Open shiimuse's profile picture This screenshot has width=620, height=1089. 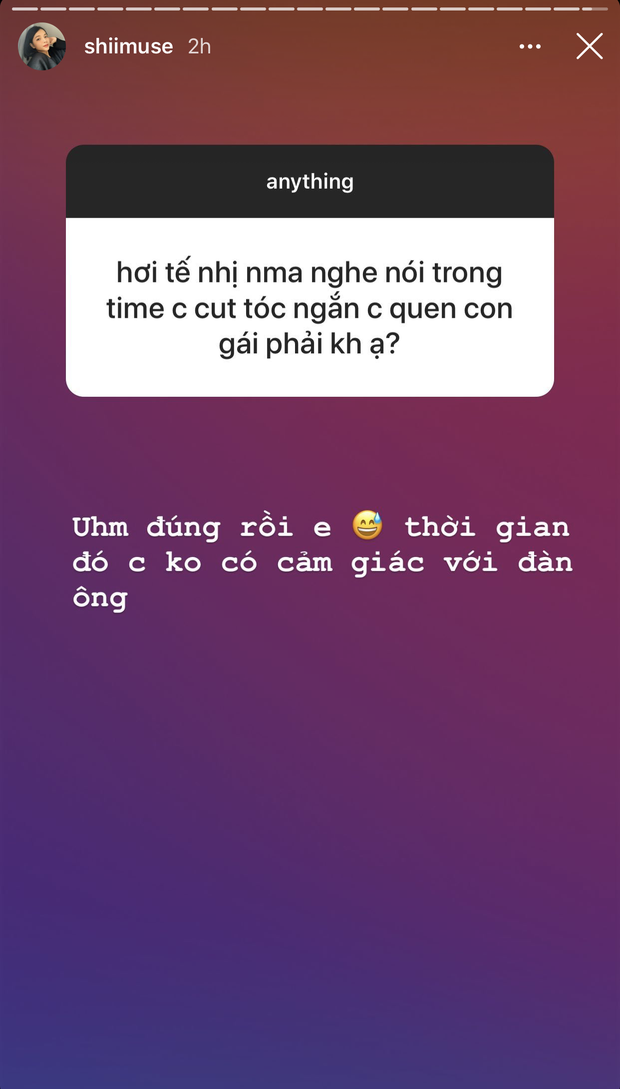42,47
